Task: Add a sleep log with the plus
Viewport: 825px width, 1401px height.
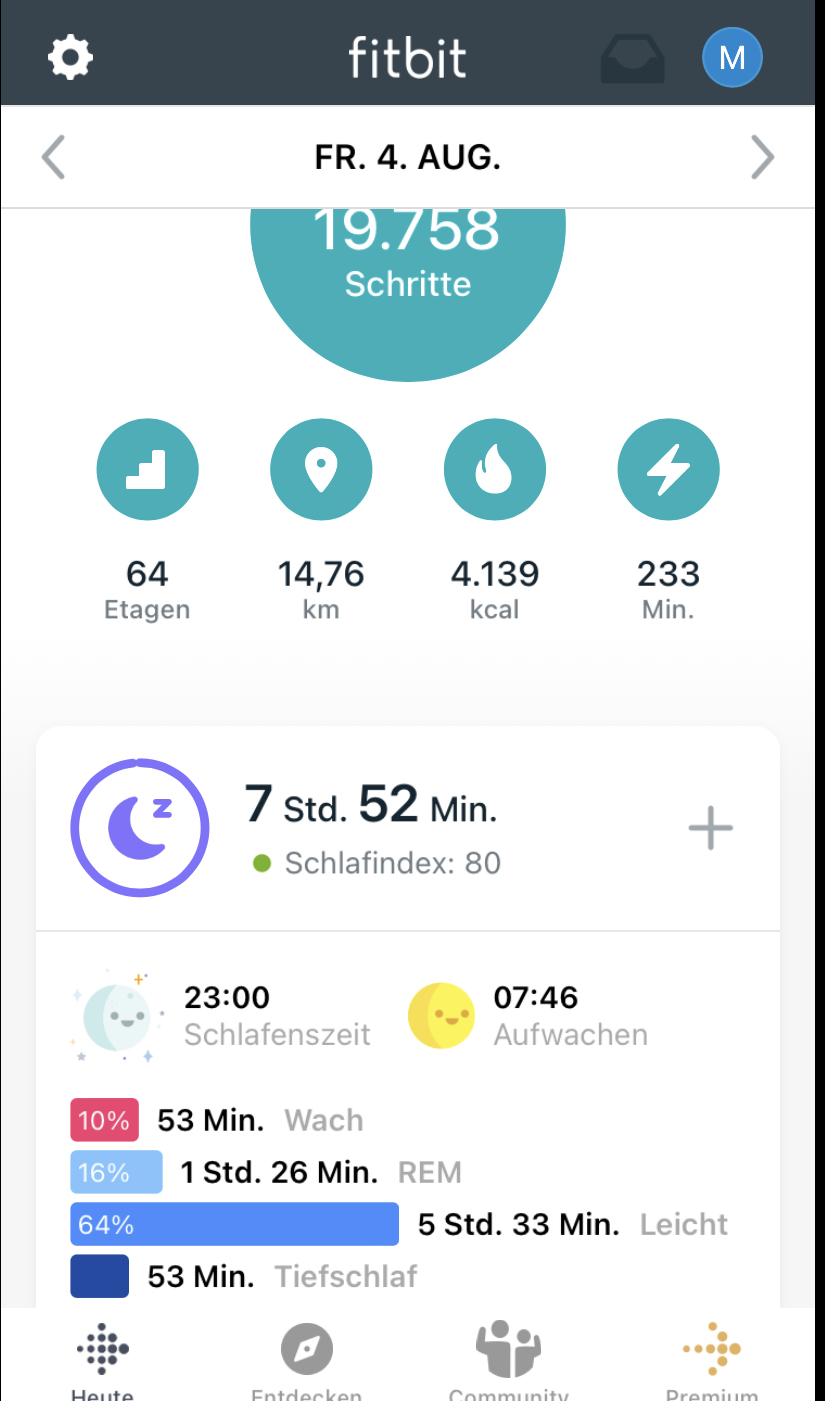Action: 711,828
